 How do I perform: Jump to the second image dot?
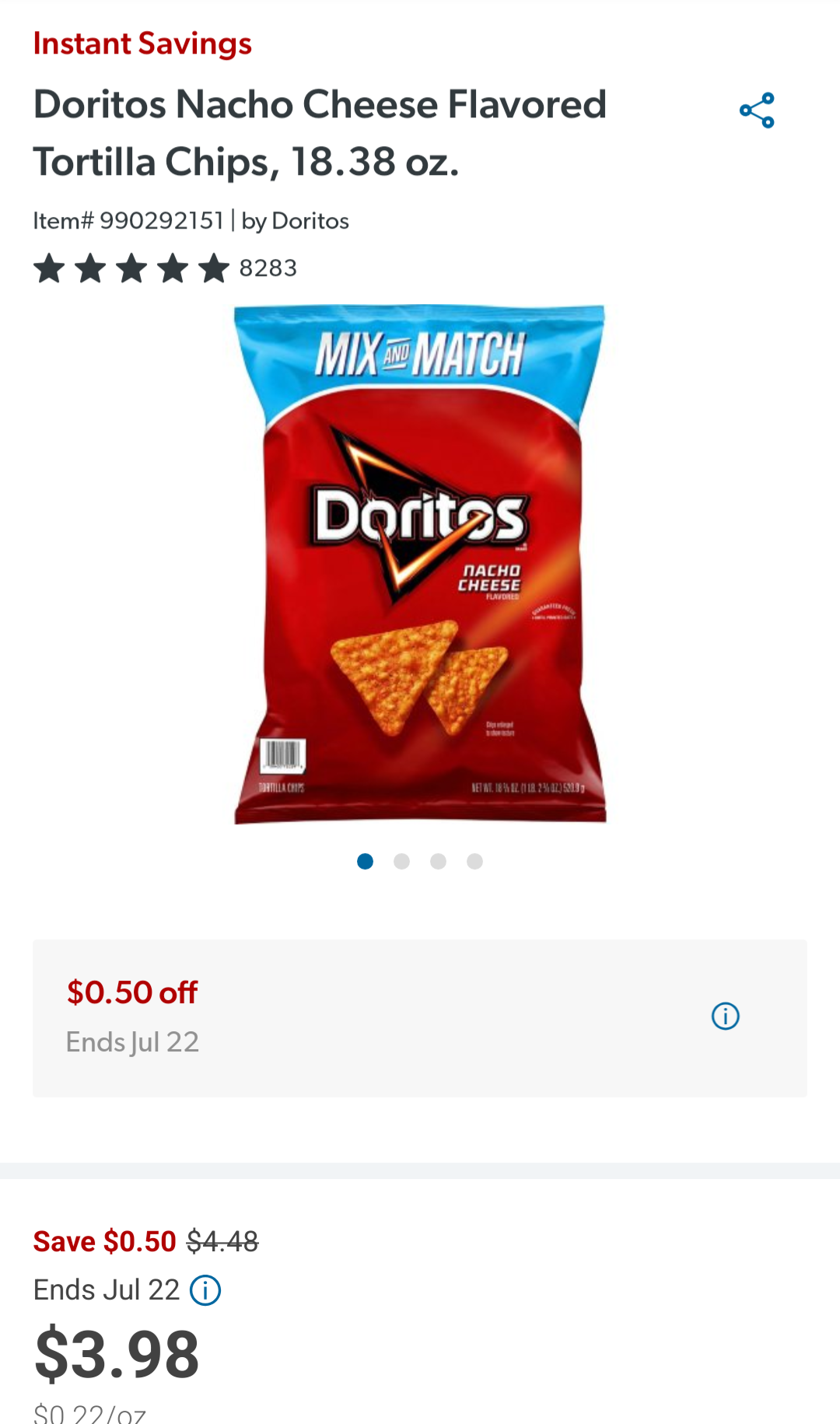tap(401, 861)
